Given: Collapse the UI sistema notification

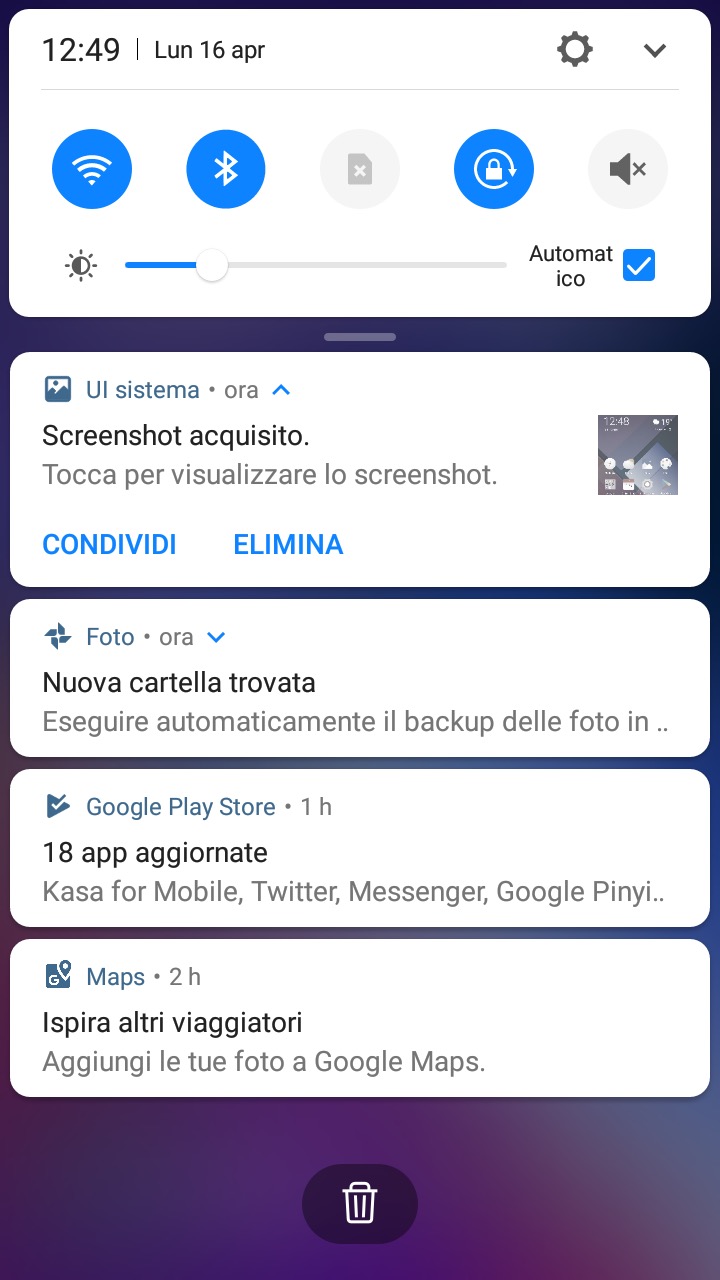Looking at the screenshot, I should pyautogui.click(x=282, y=390).
